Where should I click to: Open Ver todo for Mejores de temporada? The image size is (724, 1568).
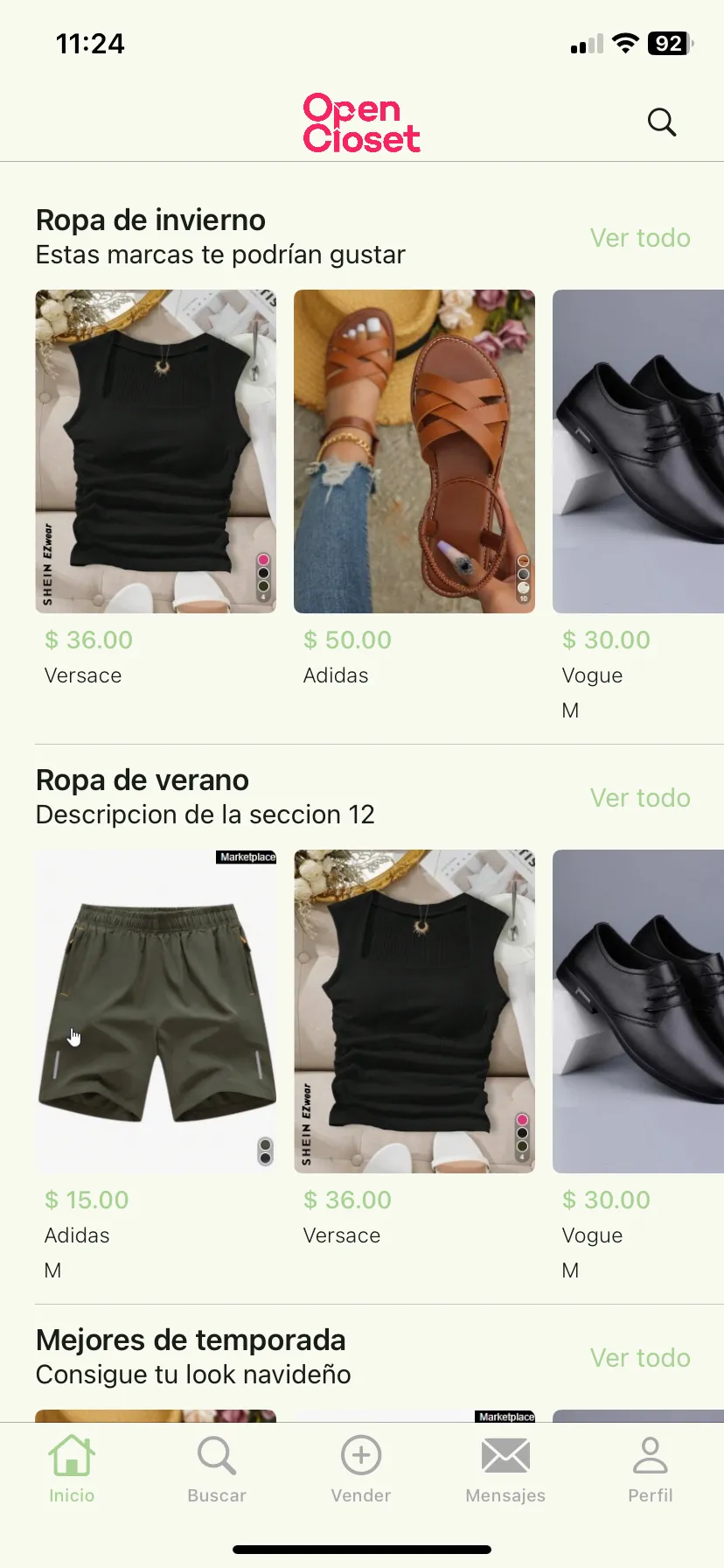(x=640, y=1358)
